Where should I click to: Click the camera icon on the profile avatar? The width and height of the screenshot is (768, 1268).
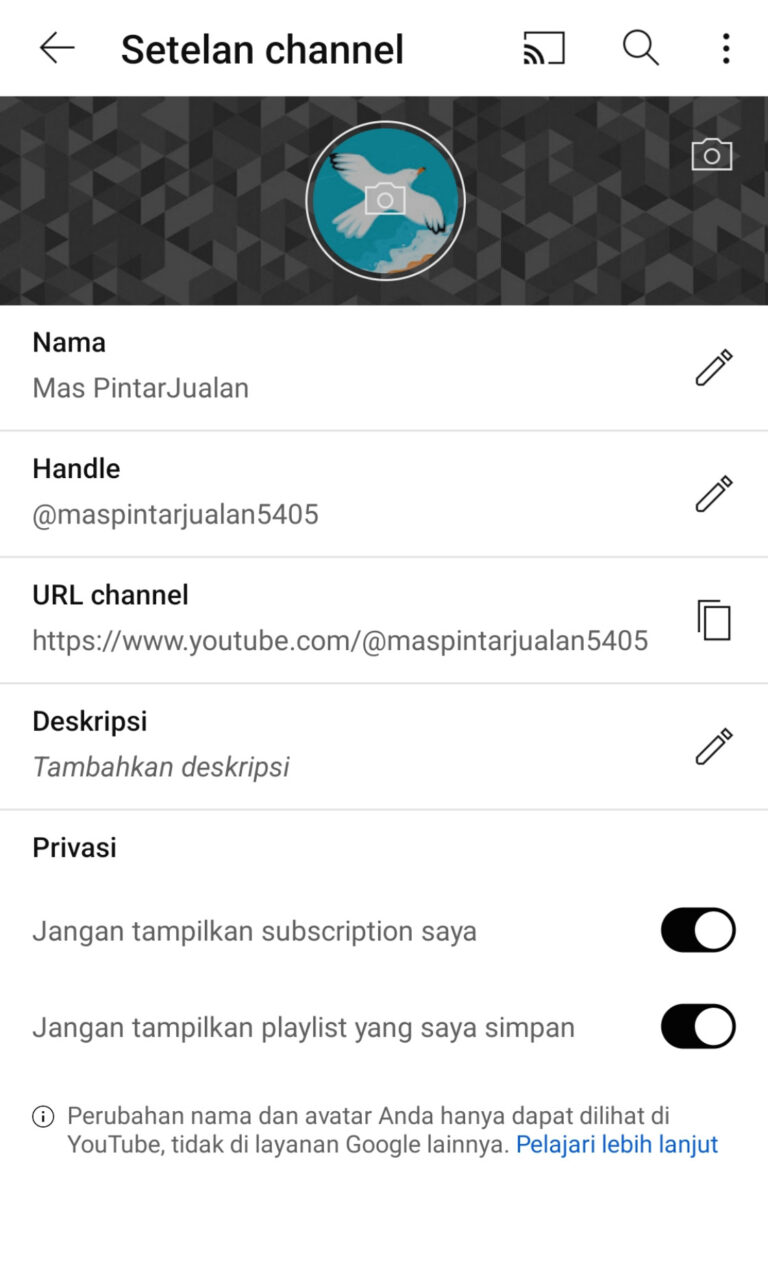tap(386, 198)
